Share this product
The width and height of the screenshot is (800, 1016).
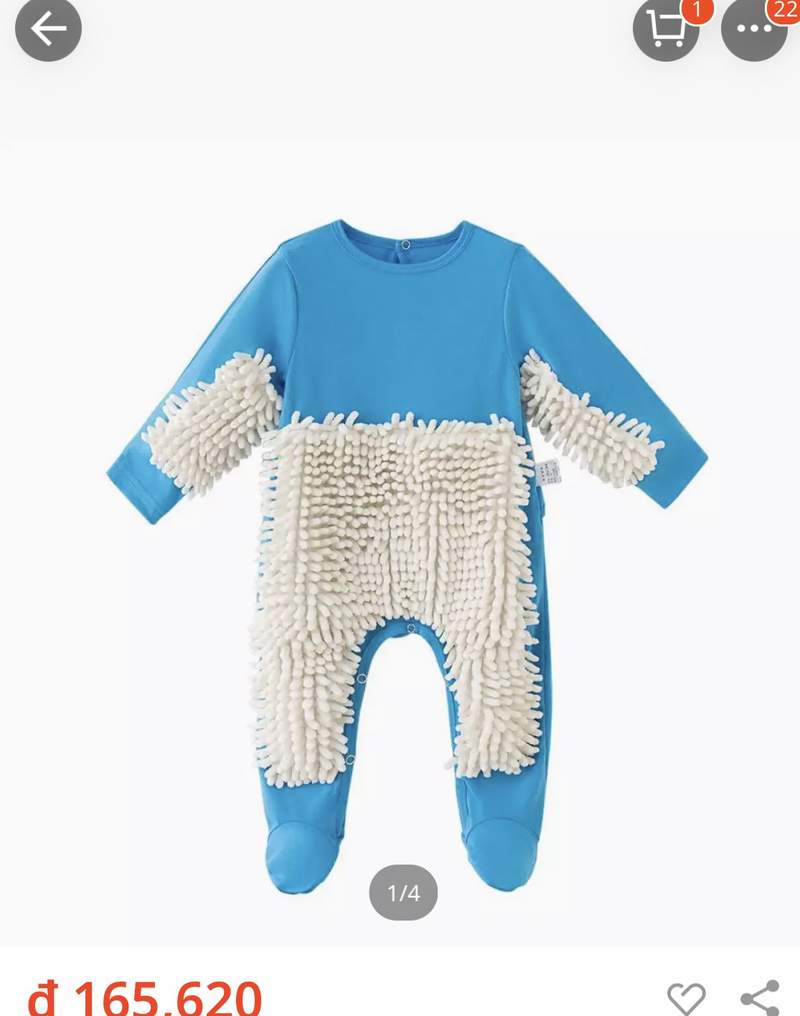pos(759,997)
